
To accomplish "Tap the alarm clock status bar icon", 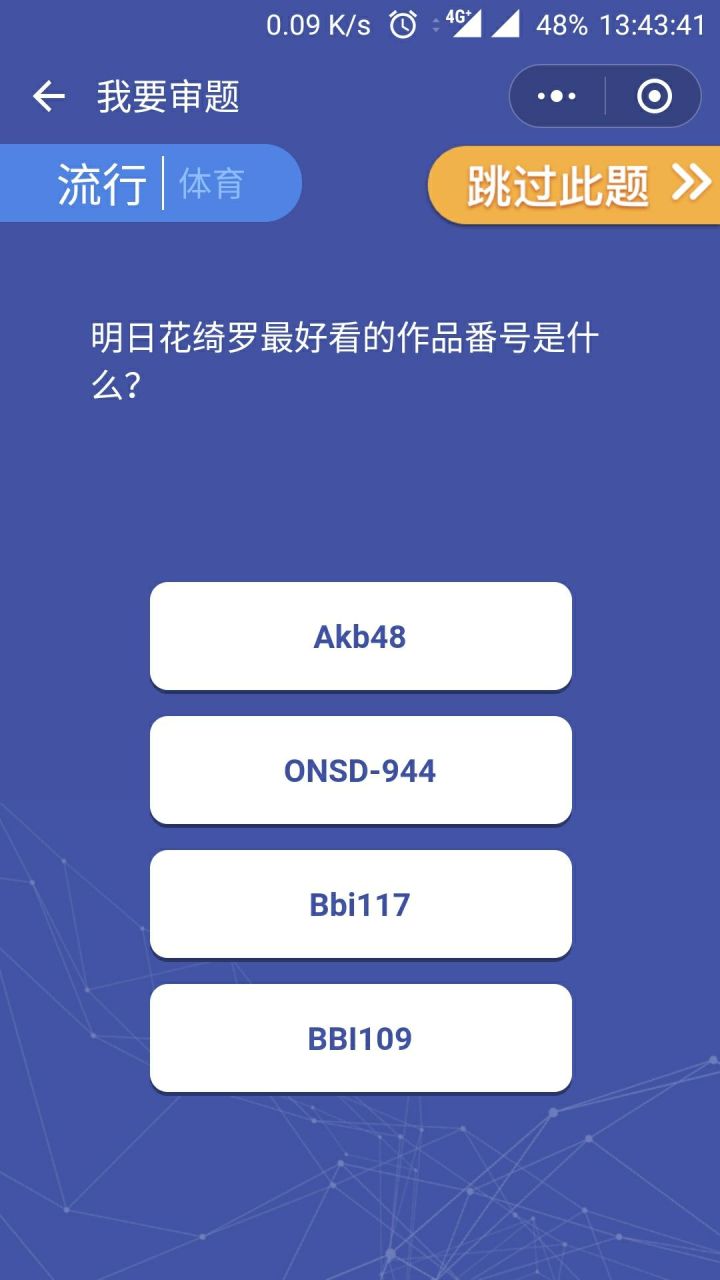I will (400, 27).
